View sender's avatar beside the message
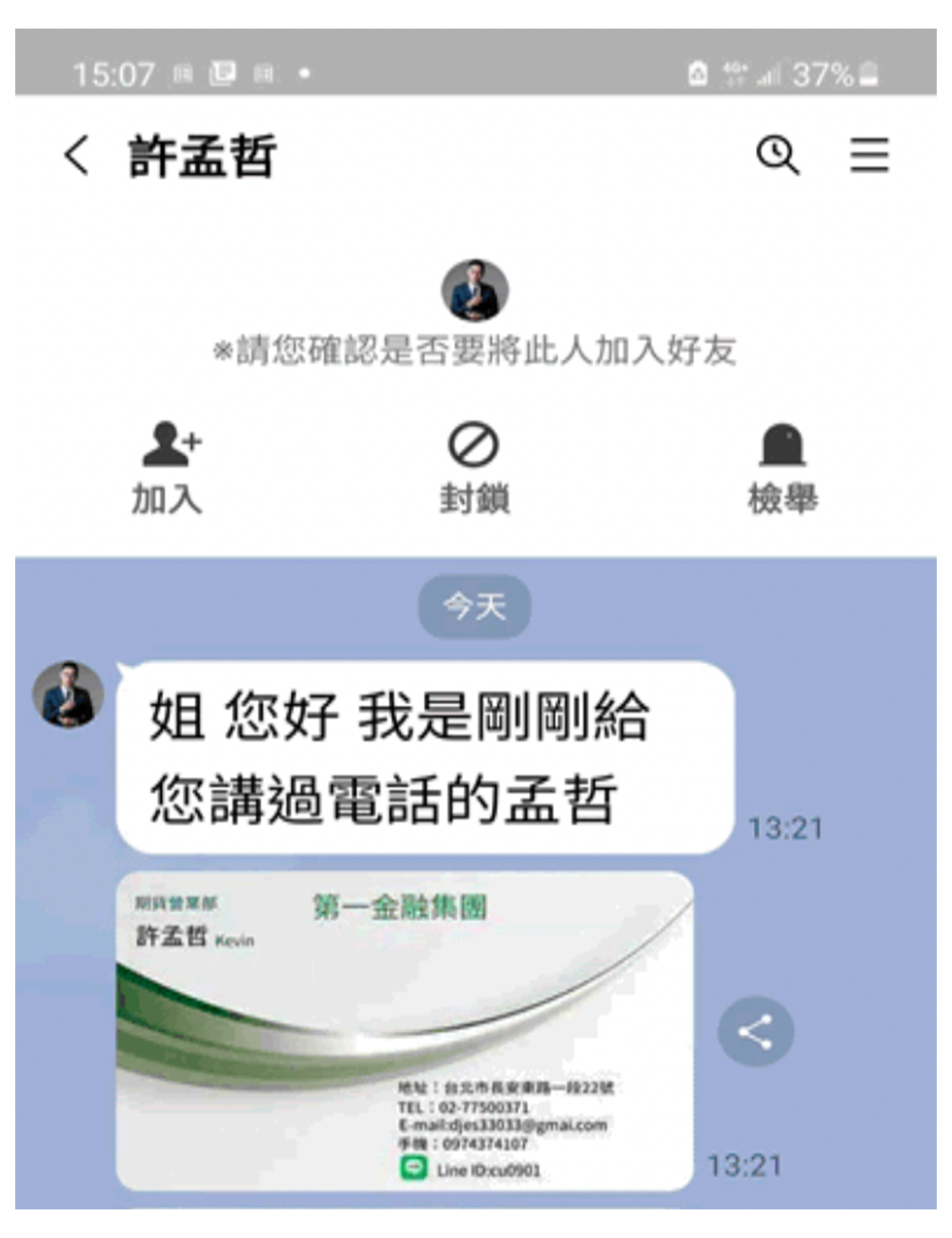 pyautogui.click(x=69, y=695)
